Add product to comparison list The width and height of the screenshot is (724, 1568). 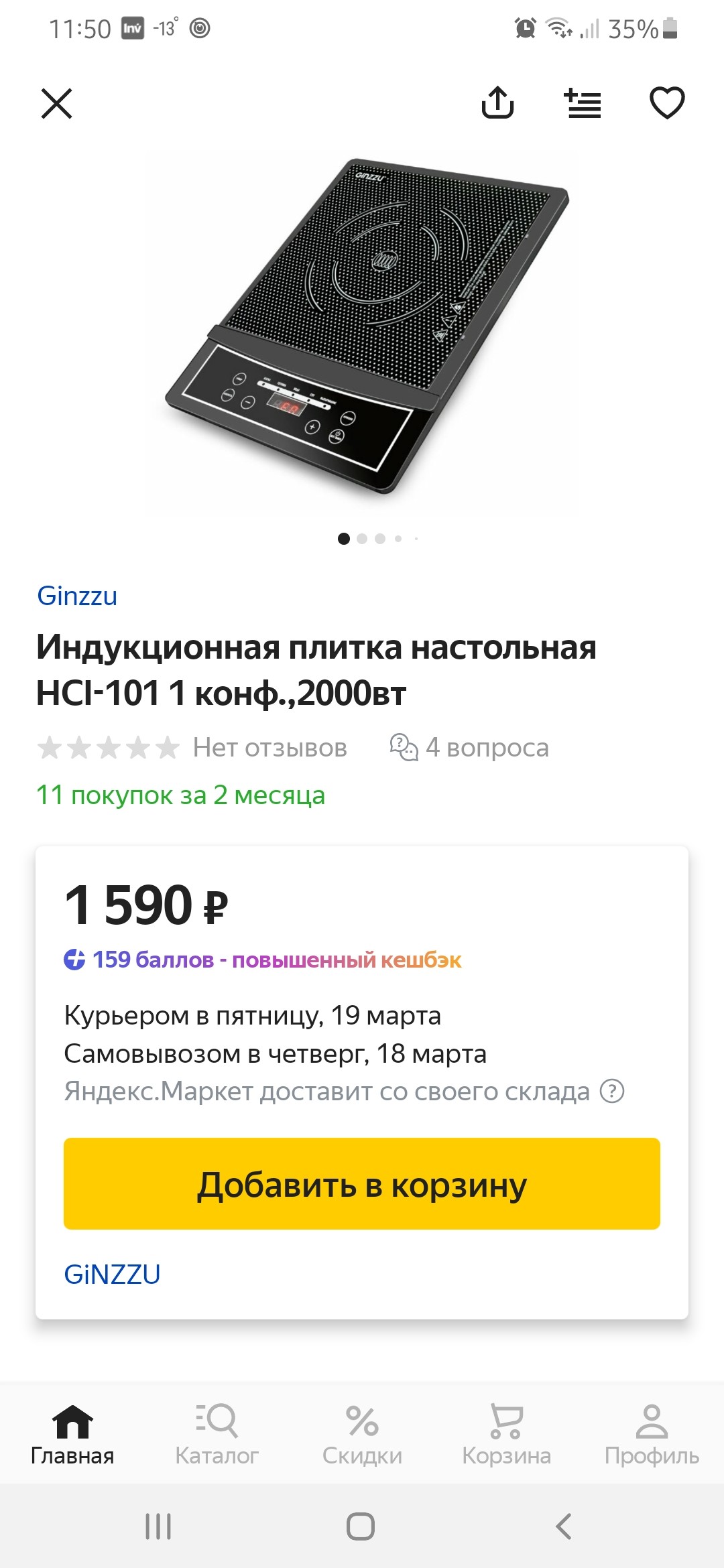(x=583, y=103)
